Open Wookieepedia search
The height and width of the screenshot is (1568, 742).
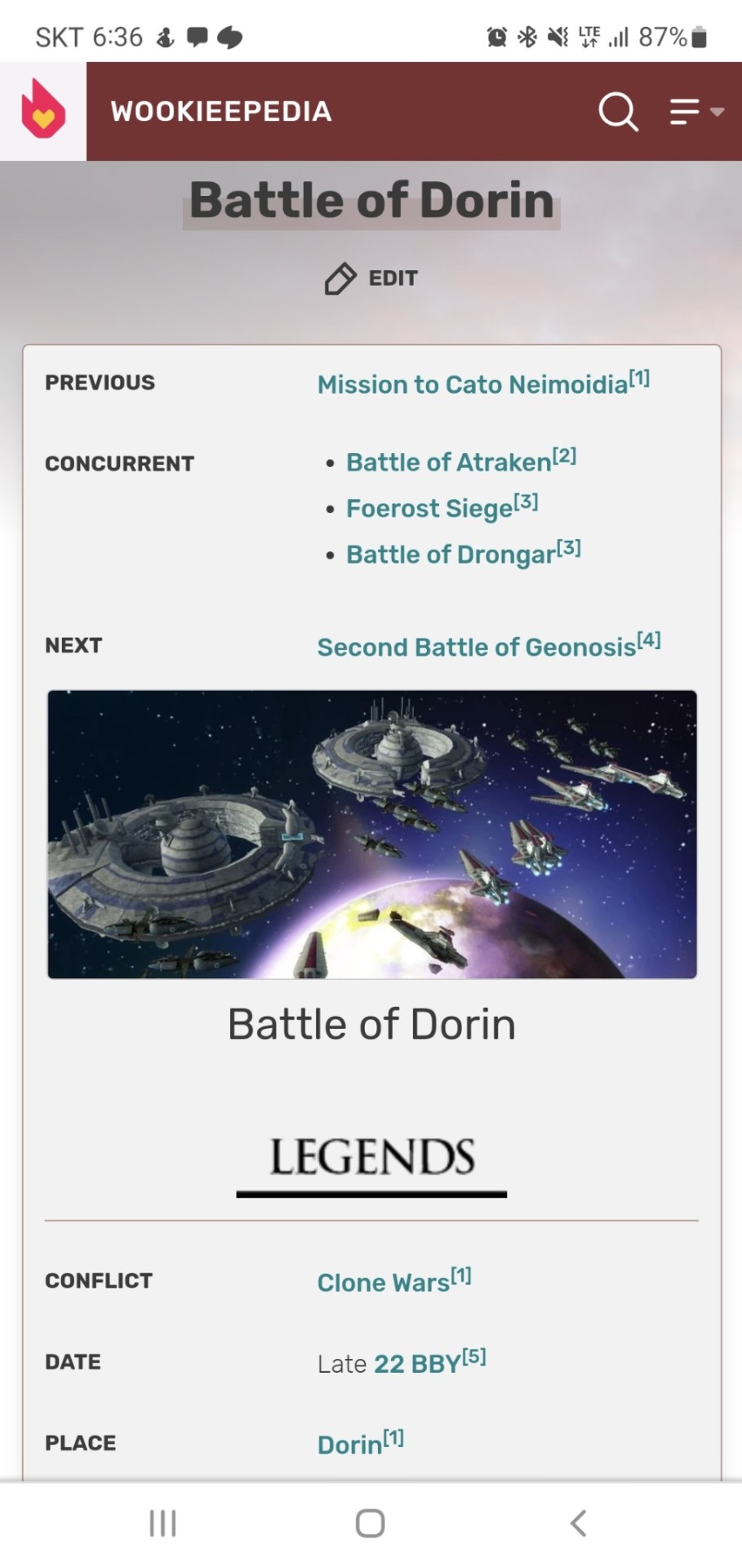pyautogui.click(x=617, y=111)
